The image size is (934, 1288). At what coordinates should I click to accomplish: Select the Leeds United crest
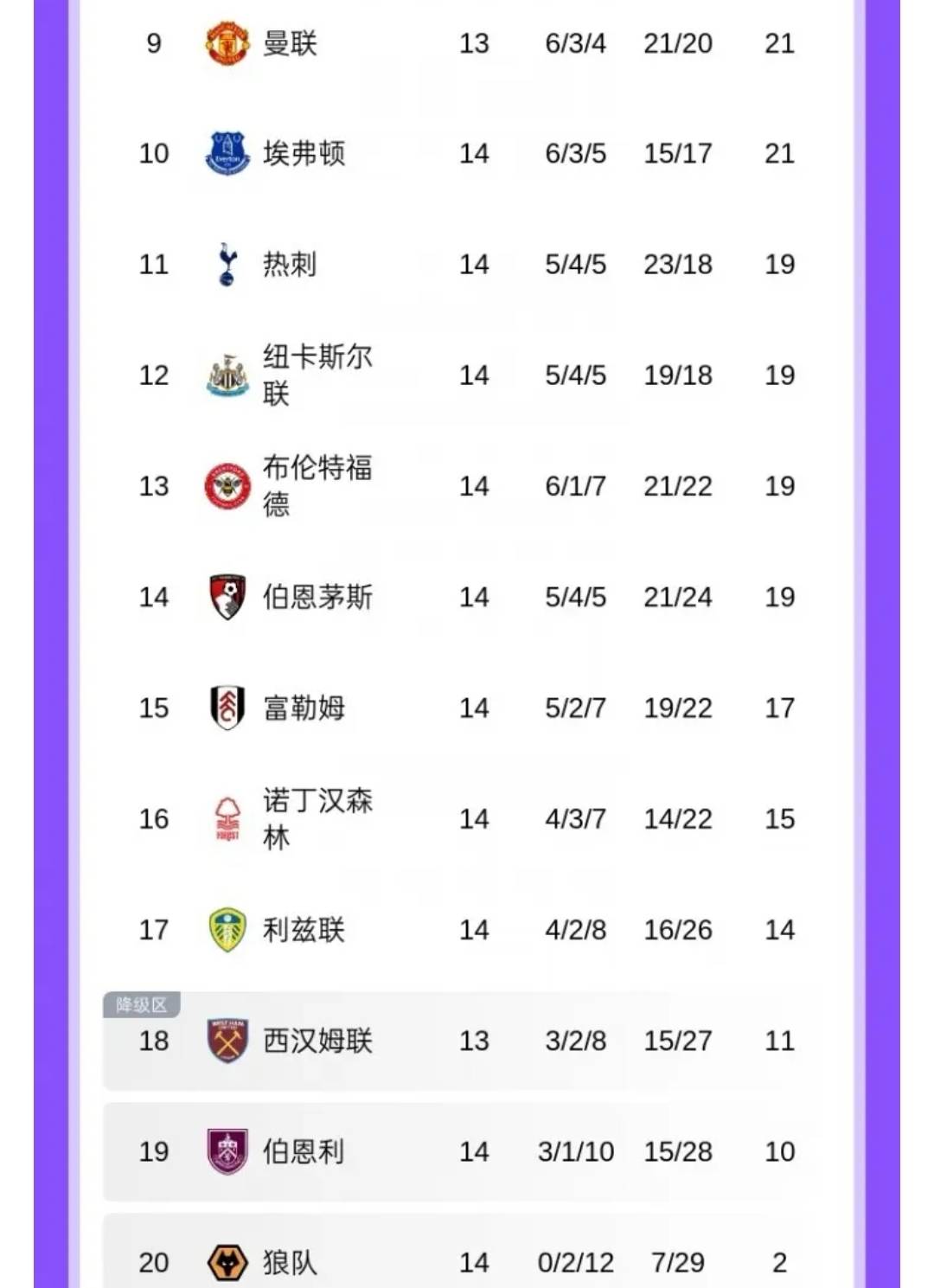(227, 930)
